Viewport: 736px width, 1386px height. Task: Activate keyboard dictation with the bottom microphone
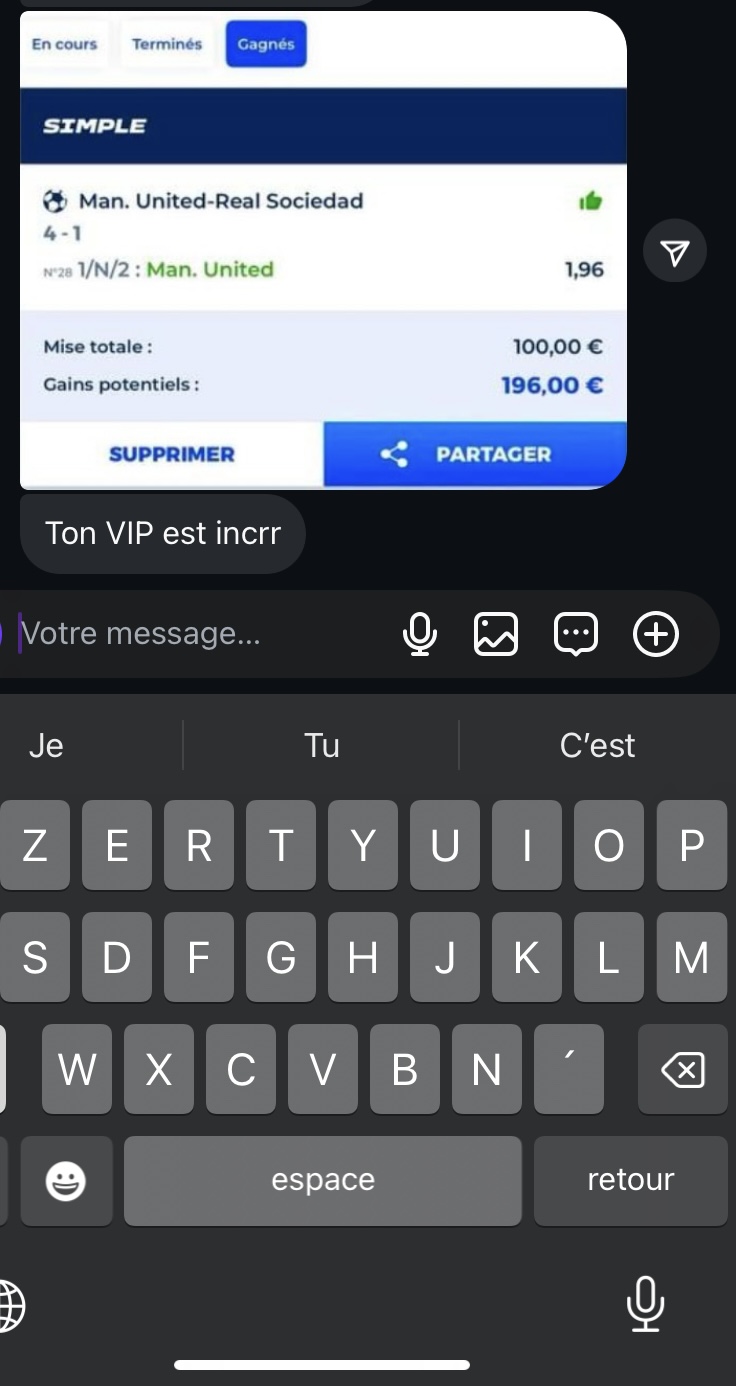click(645, 1305)
